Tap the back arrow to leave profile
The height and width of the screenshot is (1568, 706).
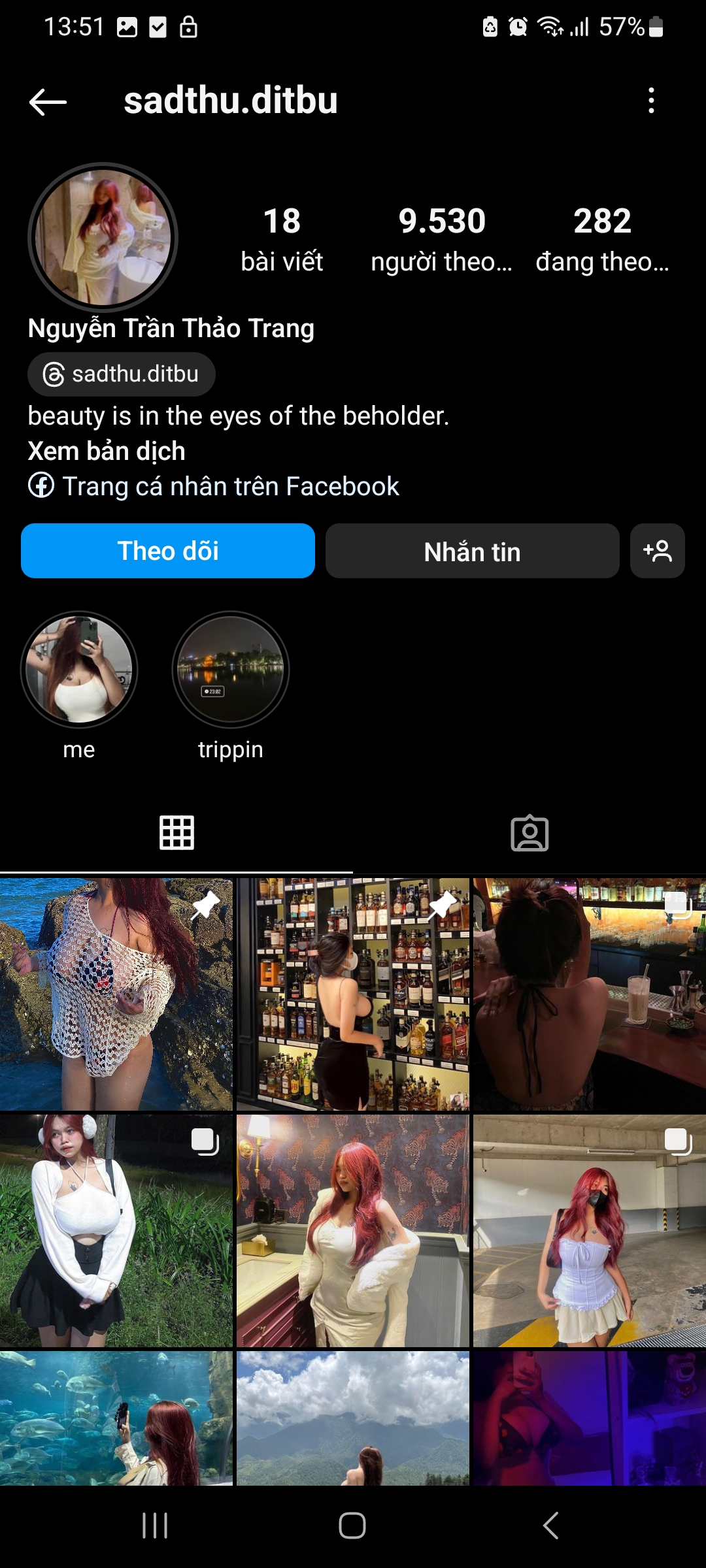[46, 101]
